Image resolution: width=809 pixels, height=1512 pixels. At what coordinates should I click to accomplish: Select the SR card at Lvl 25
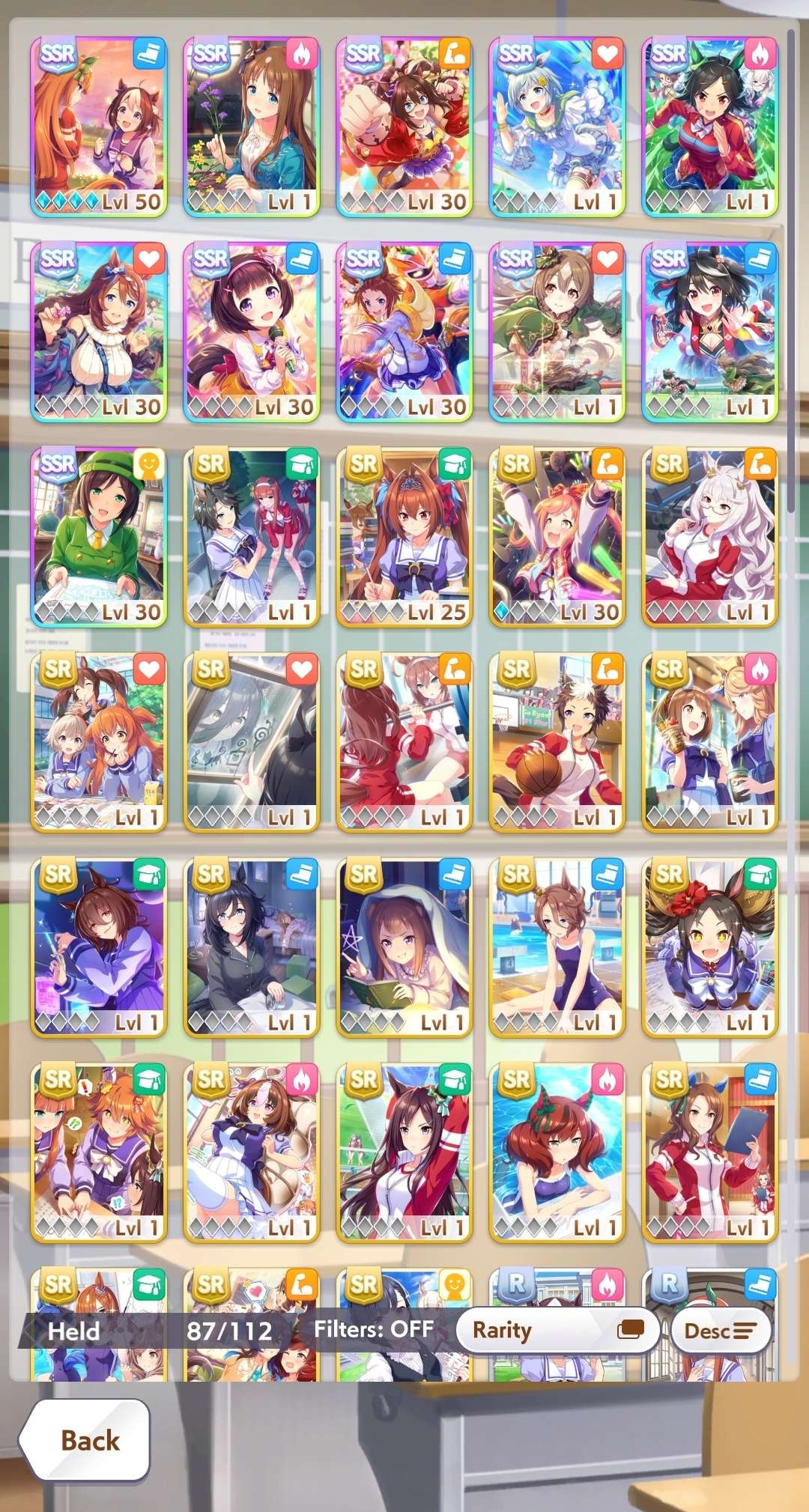(404, 538)
